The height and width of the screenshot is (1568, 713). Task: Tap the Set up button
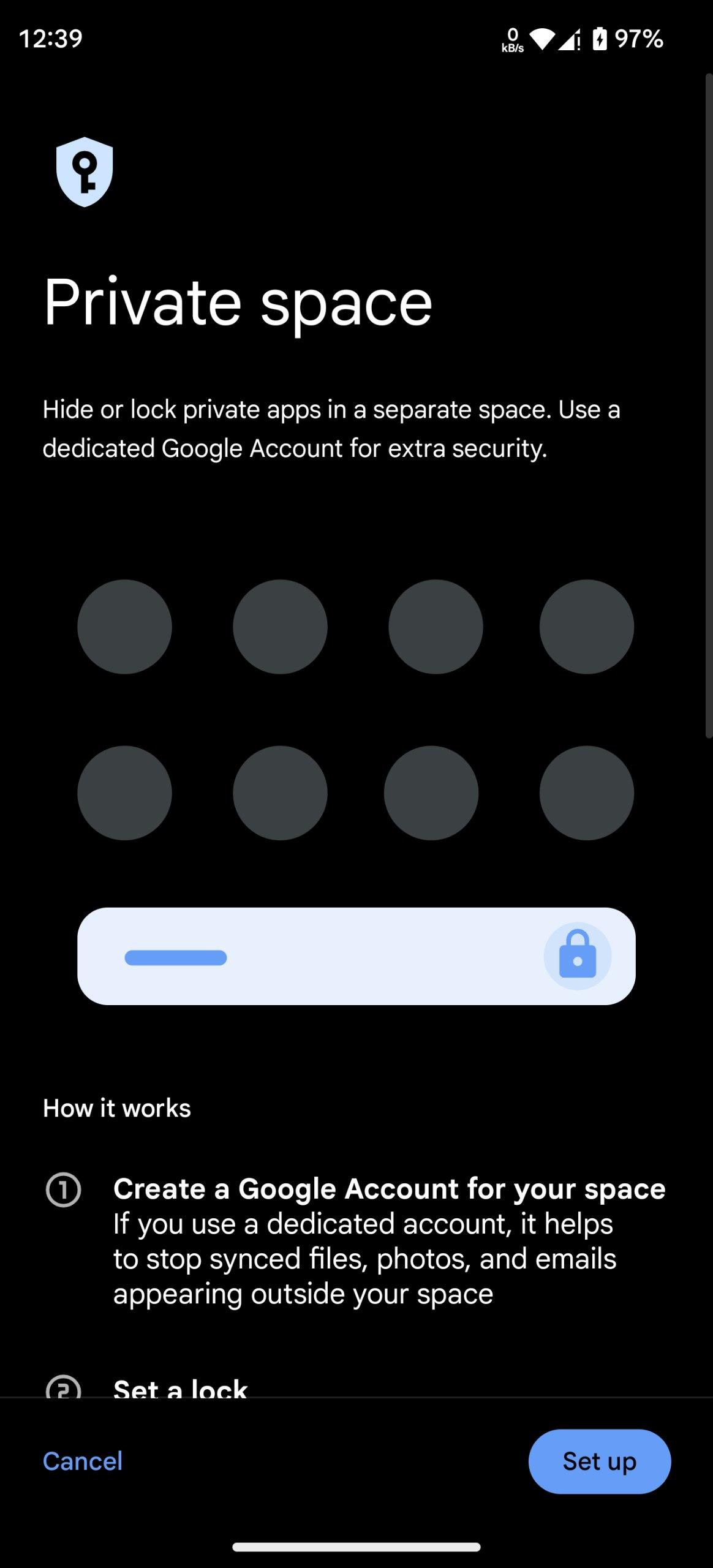(x=599, y=1461)
